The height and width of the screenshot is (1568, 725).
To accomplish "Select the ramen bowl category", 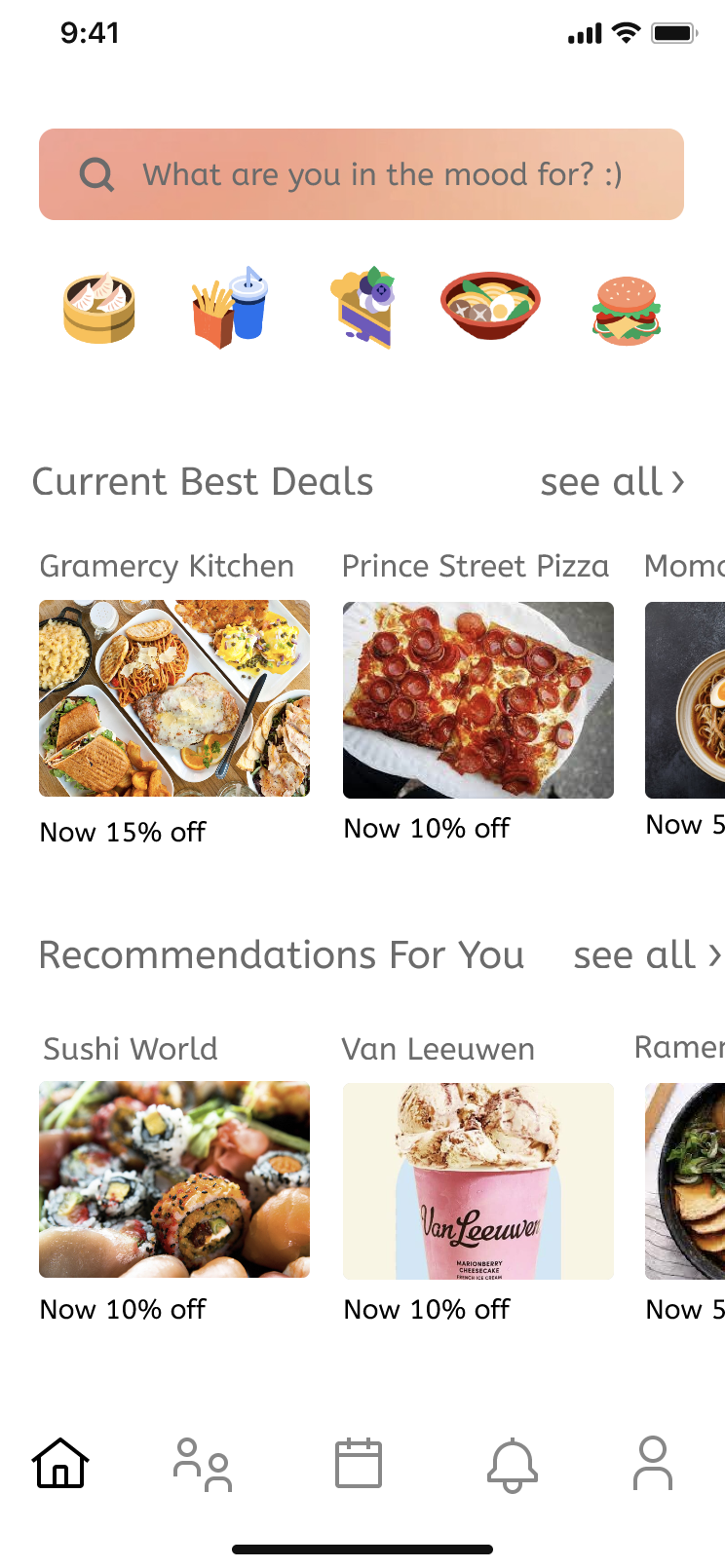I will pos(490,306).
